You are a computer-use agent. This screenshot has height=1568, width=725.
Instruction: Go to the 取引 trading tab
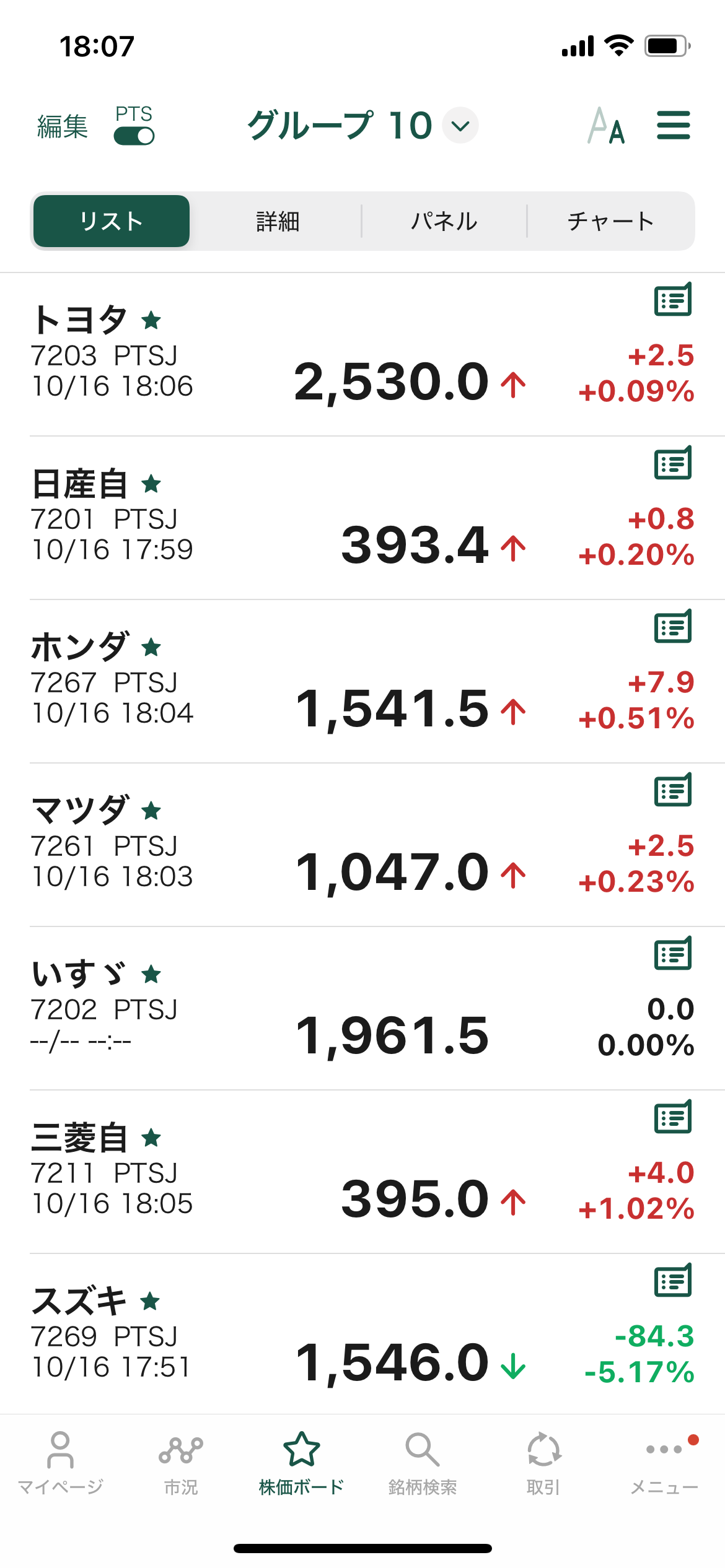(x=543, y=1463)
